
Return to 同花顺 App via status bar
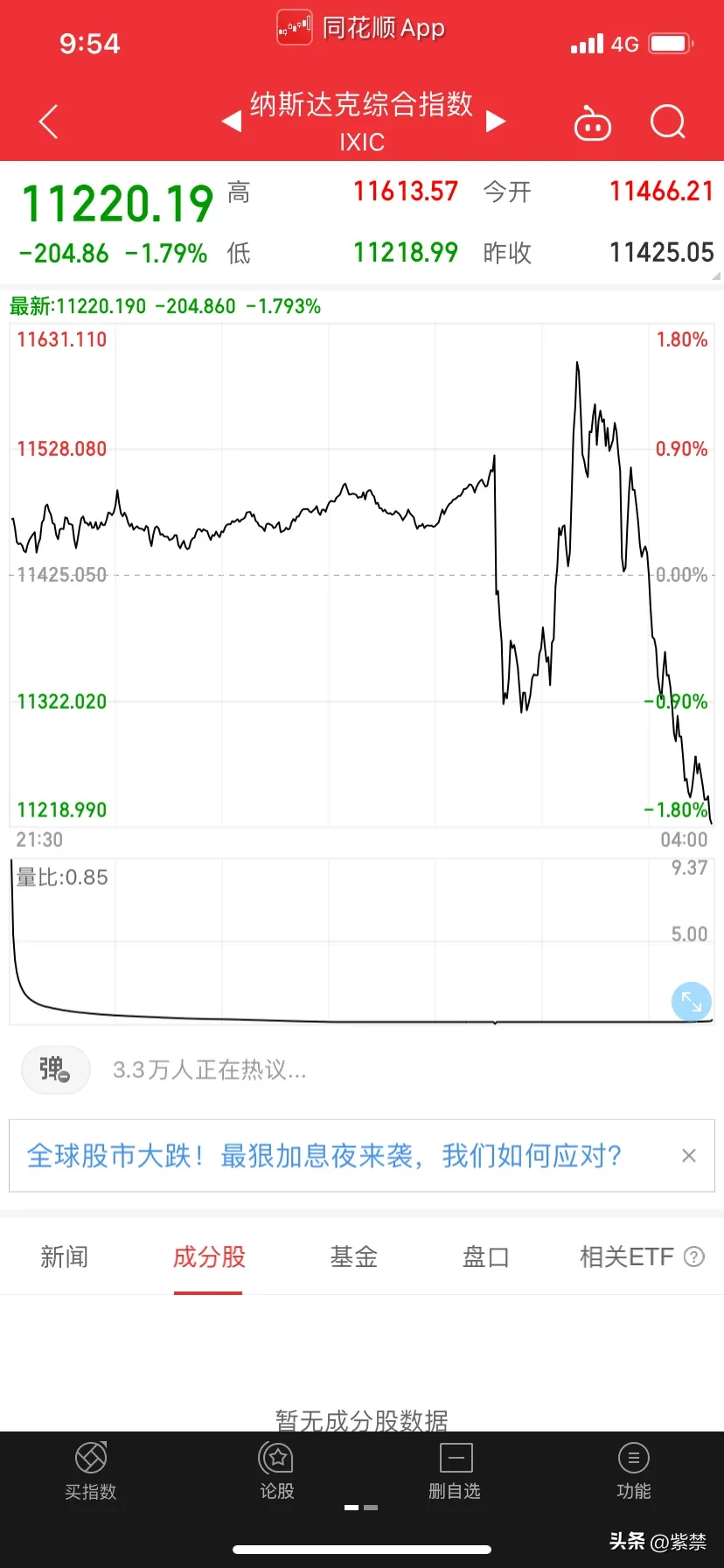362,28
